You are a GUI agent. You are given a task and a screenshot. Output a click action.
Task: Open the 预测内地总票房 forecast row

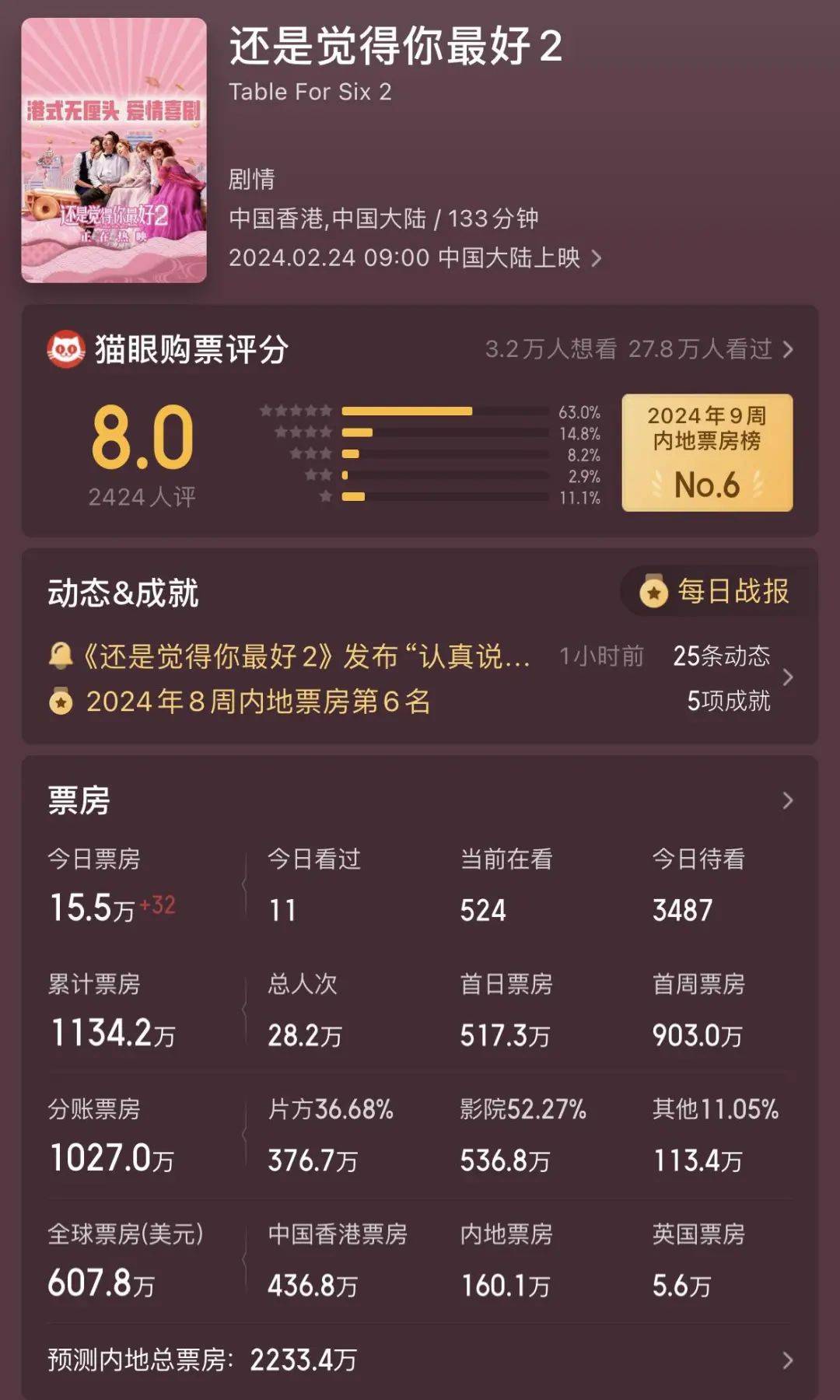[420, 1360]
